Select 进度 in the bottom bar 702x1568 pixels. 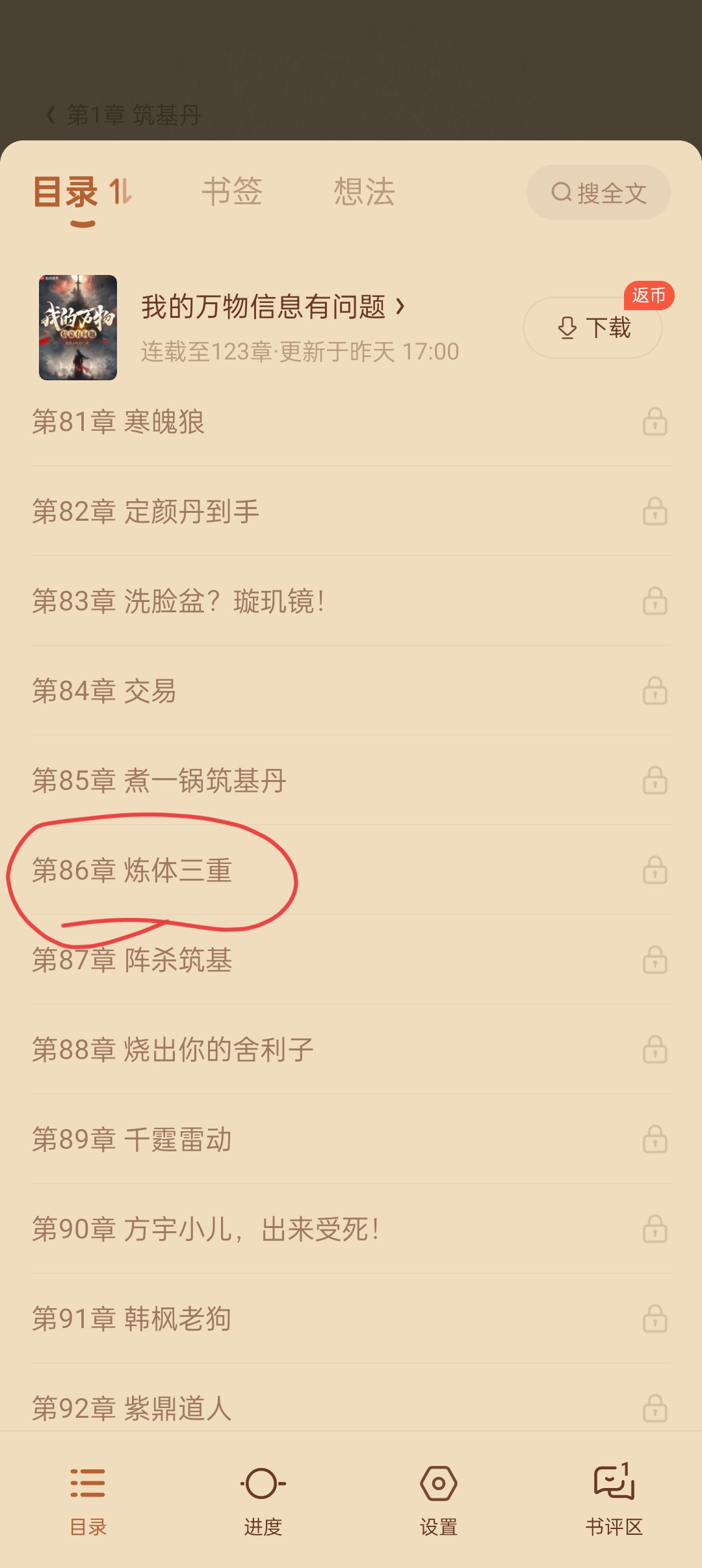click(263, 1499)
